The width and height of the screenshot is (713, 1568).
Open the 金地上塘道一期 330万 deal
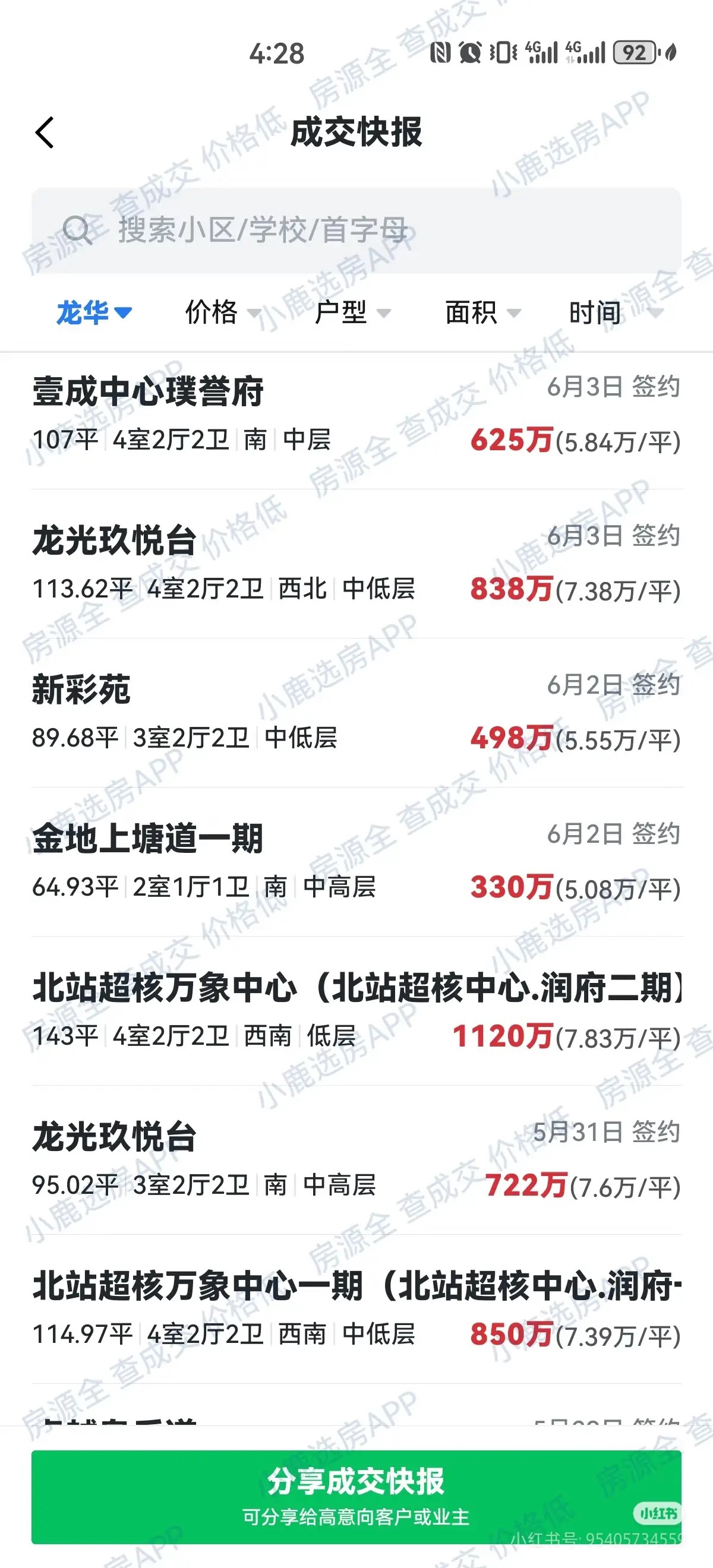pos(356,862)
